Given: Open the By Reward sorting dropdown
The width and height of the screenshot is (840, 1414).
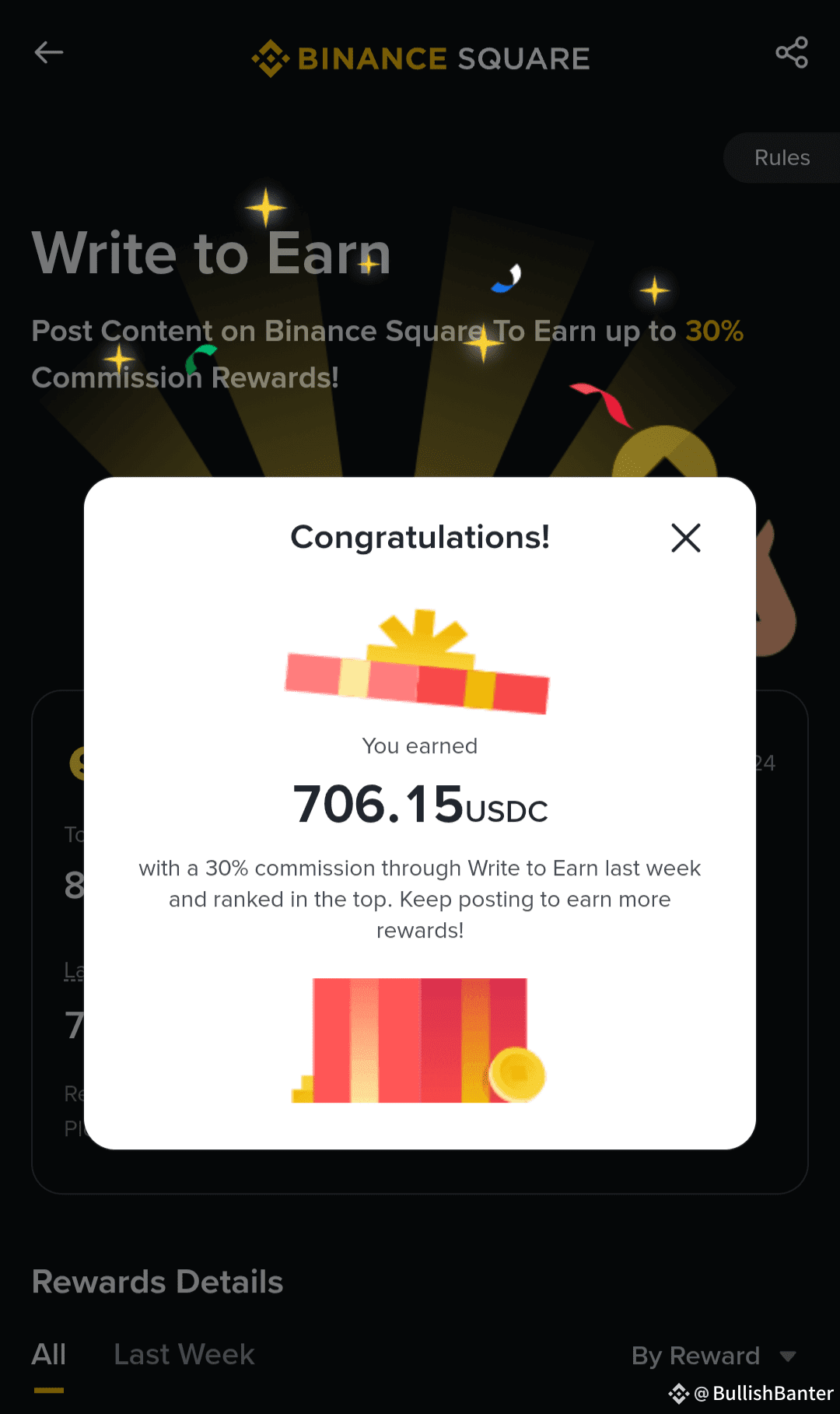Looking at the screenshot, I should tap(695, 1356).
